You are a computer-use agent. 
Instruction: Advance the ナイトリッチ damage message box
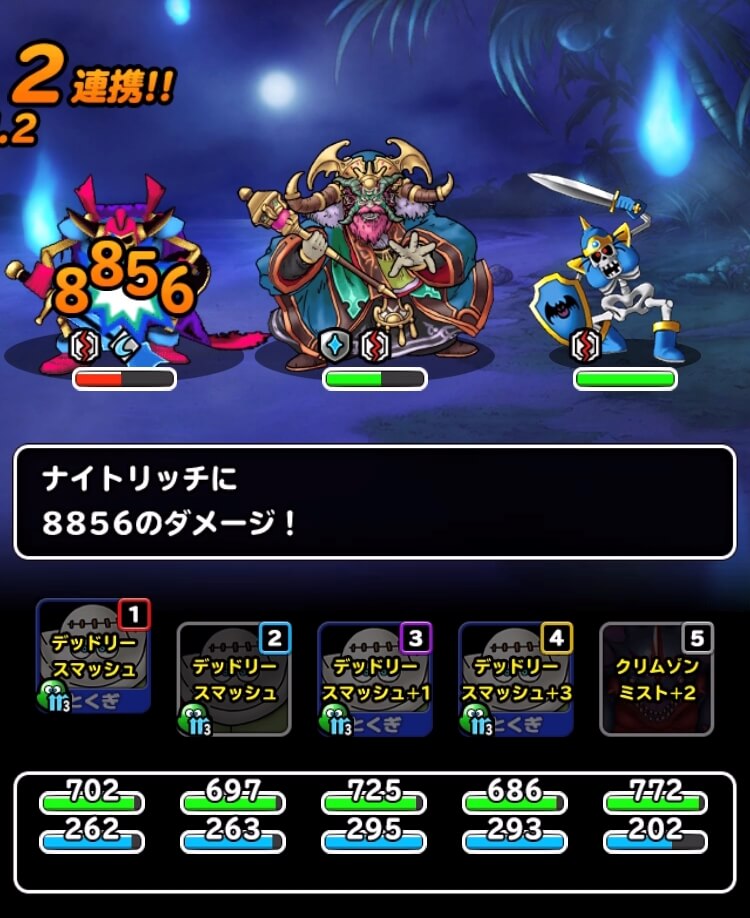point(375,502)
